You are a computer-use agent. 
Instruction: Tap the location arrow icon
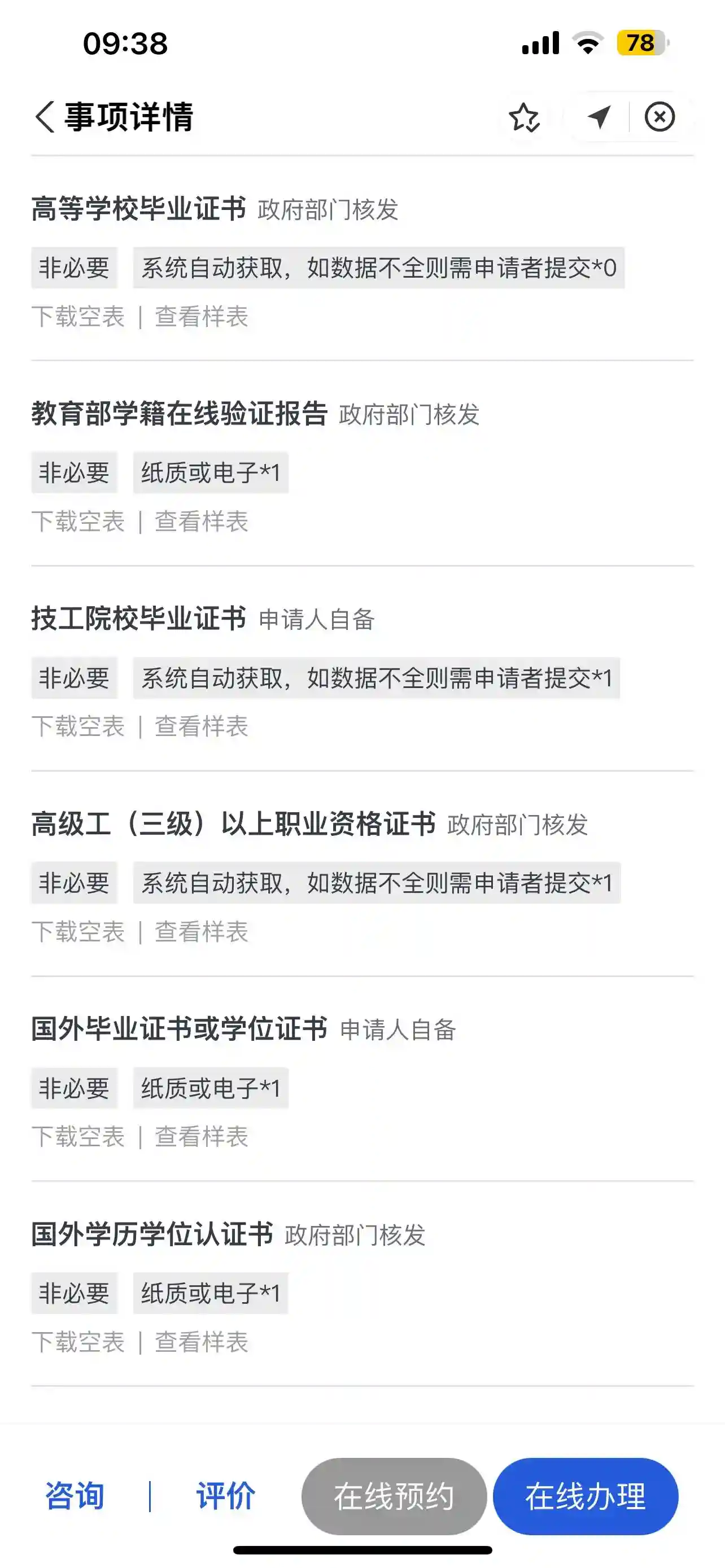[x=599, y=117]
